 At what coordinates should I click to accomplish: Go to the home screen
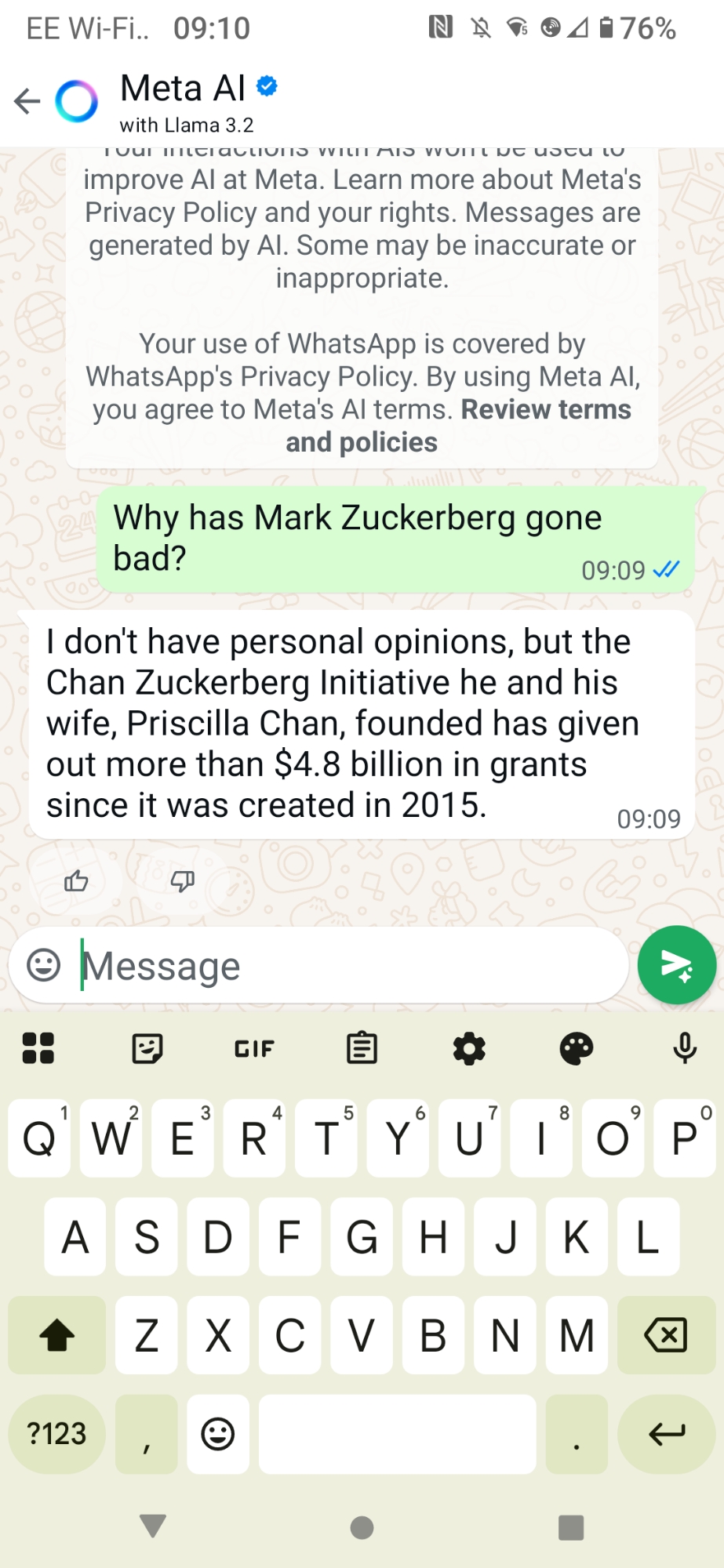tap(362, 1527)
